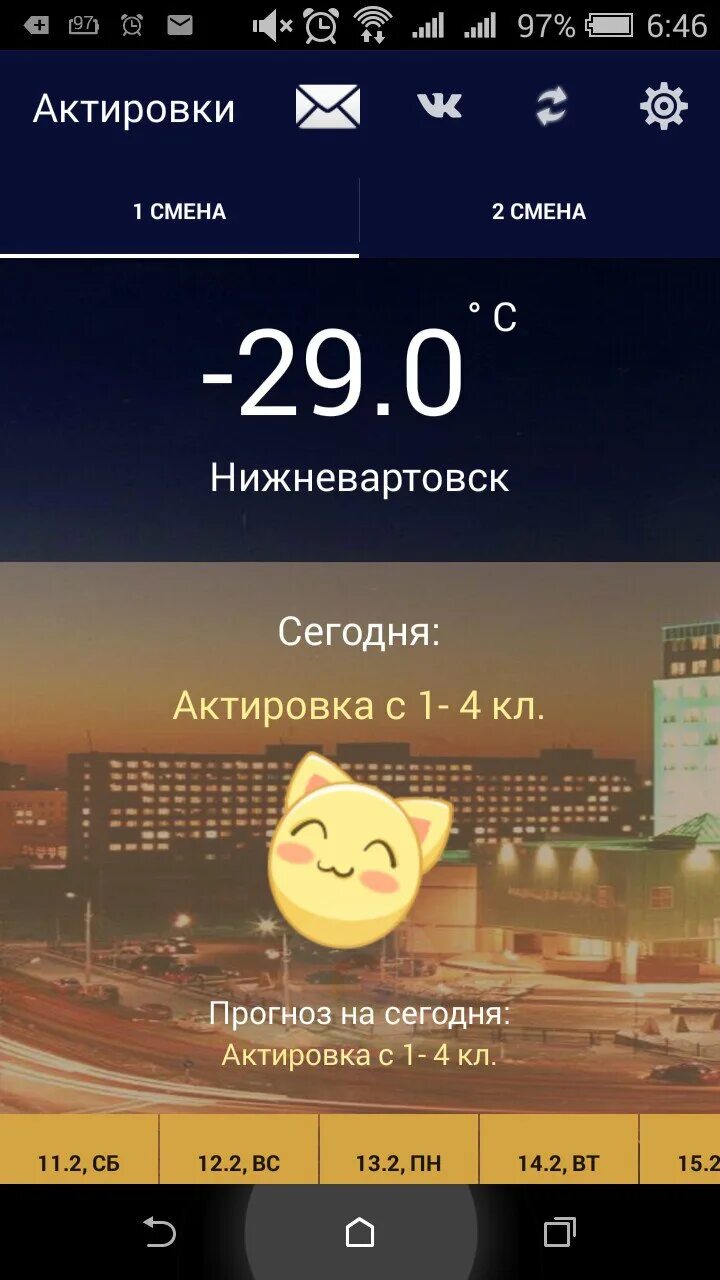This screenshot has width=720, height=1280.
Task: Refresh the weather data
Action: [x=551, y=107]
